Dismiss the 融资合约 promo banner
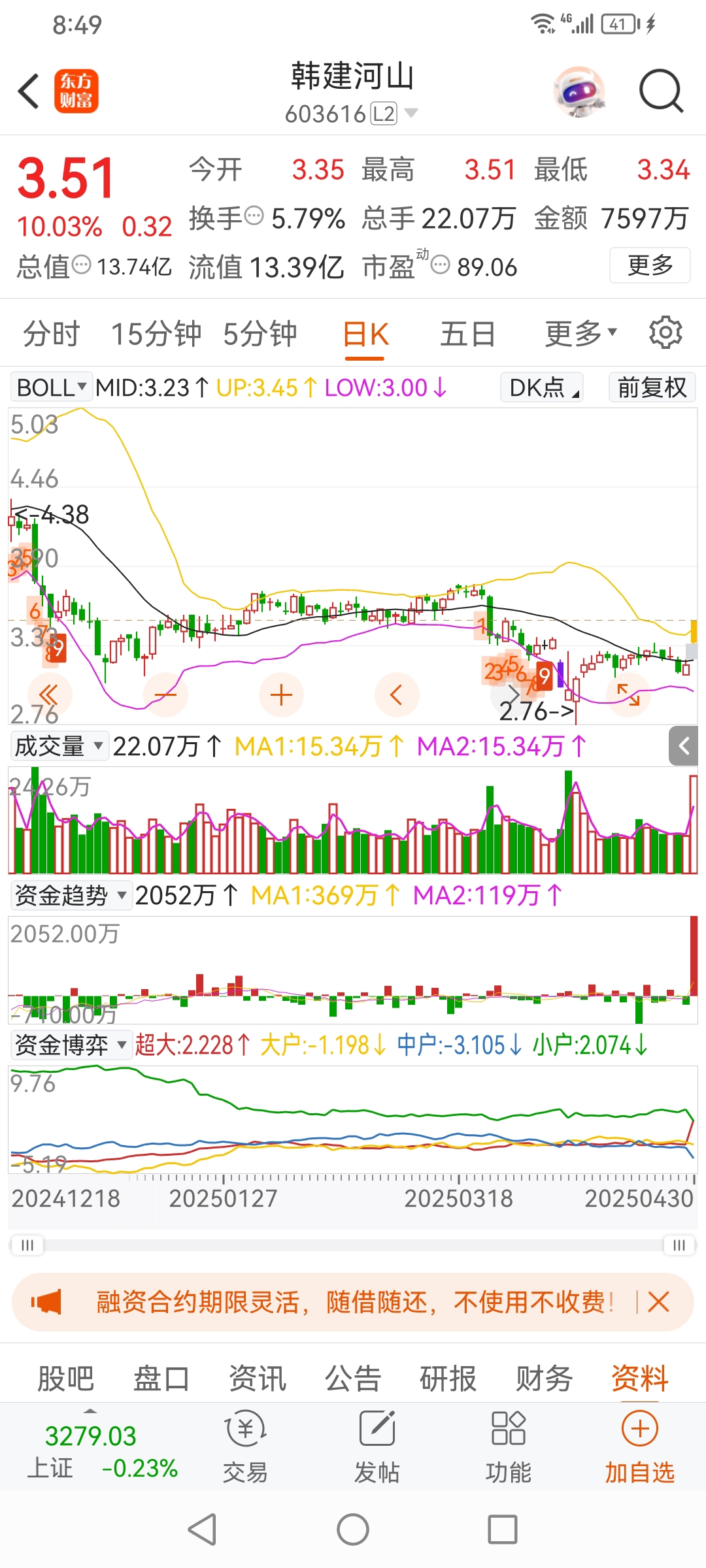The image size is (706, 1568). 658,1302
